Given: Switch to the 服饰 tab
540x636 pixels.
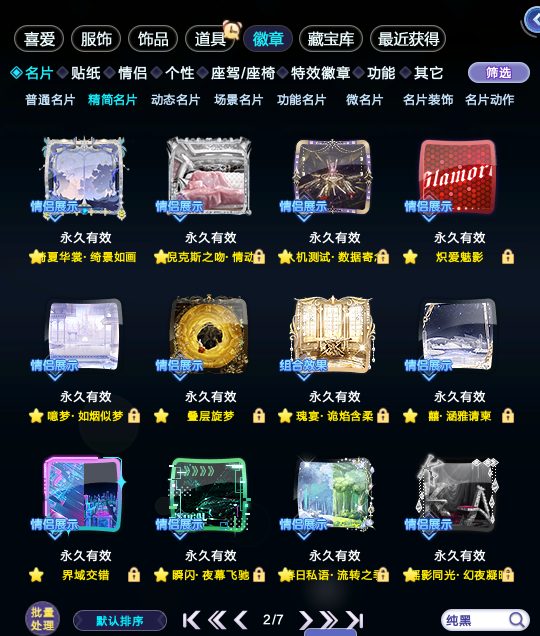Looking at the screenshot, I should [x=96, y=39].
